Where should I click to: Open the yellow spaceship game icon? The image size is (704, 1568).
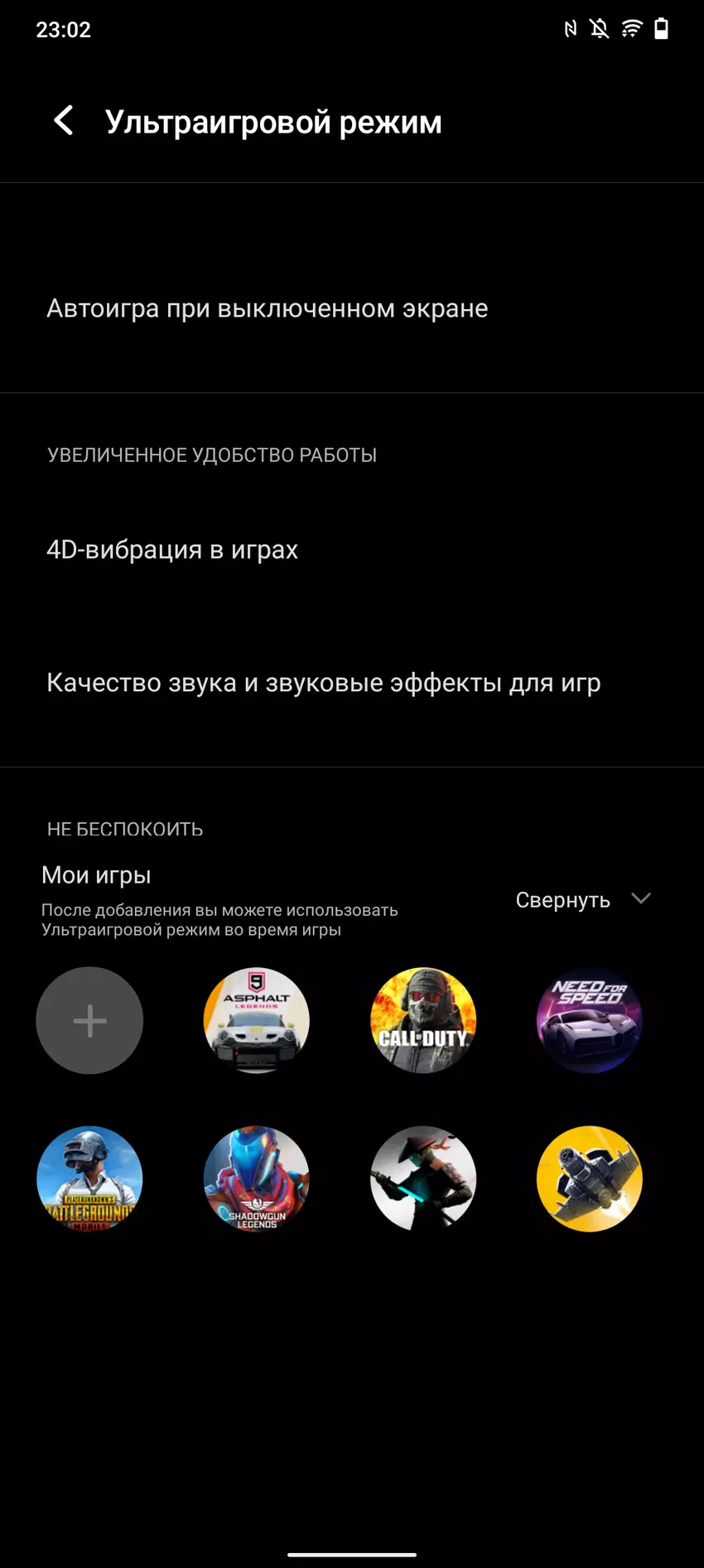[589, 1179]
